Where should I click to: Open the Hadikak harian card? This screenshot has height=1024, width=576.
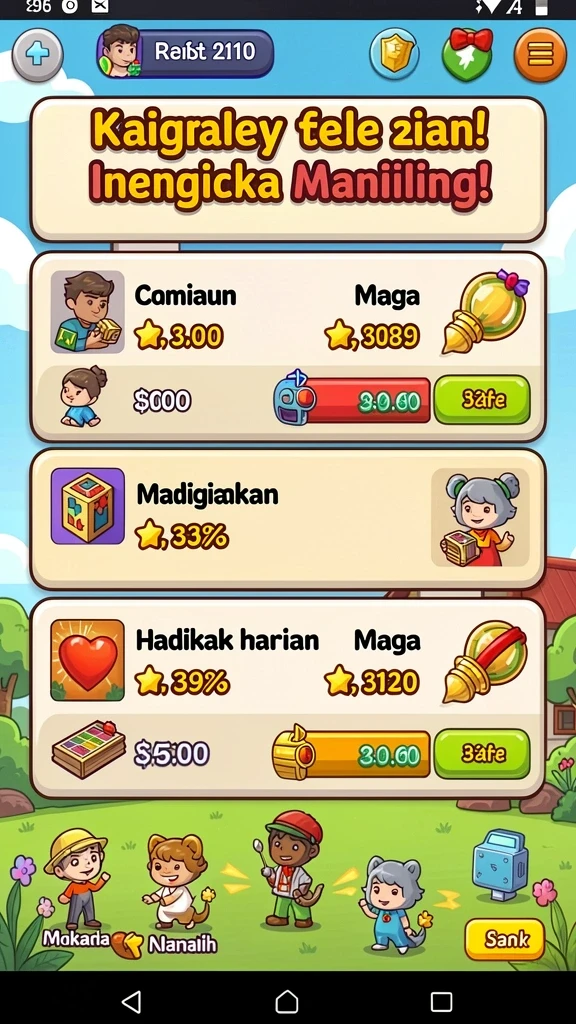287,698
